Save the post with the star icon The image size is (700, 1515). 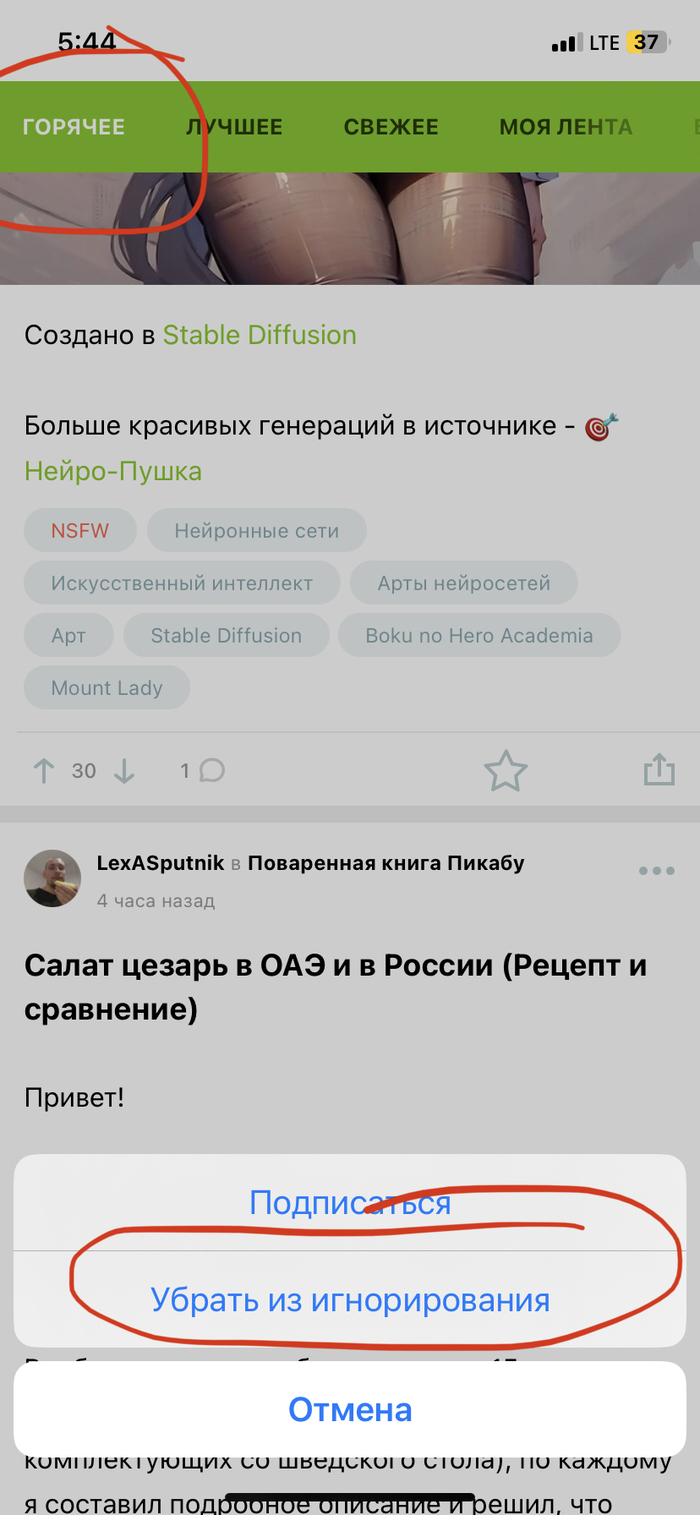point(505,771)
